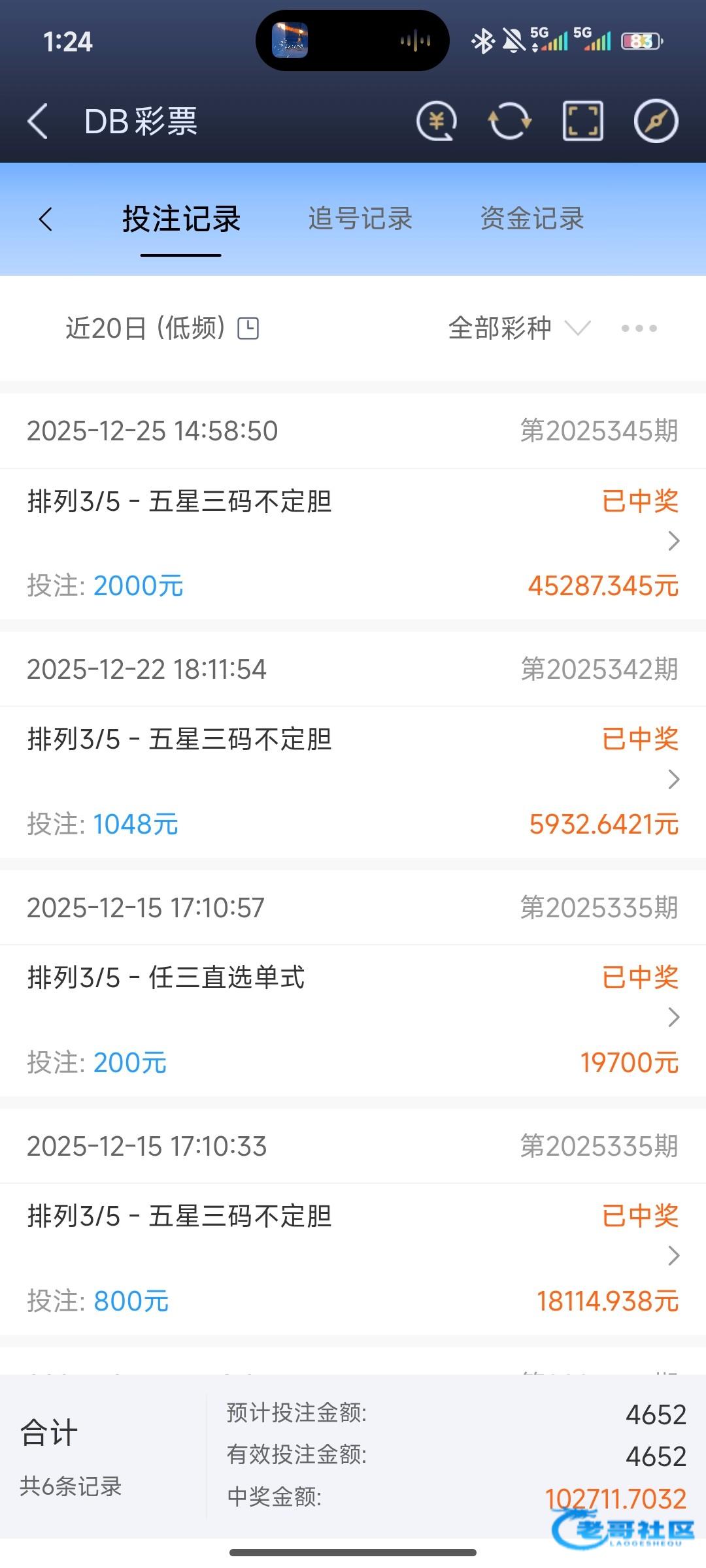Expand the 全部彩种 lottery filter

pos(518,328)
